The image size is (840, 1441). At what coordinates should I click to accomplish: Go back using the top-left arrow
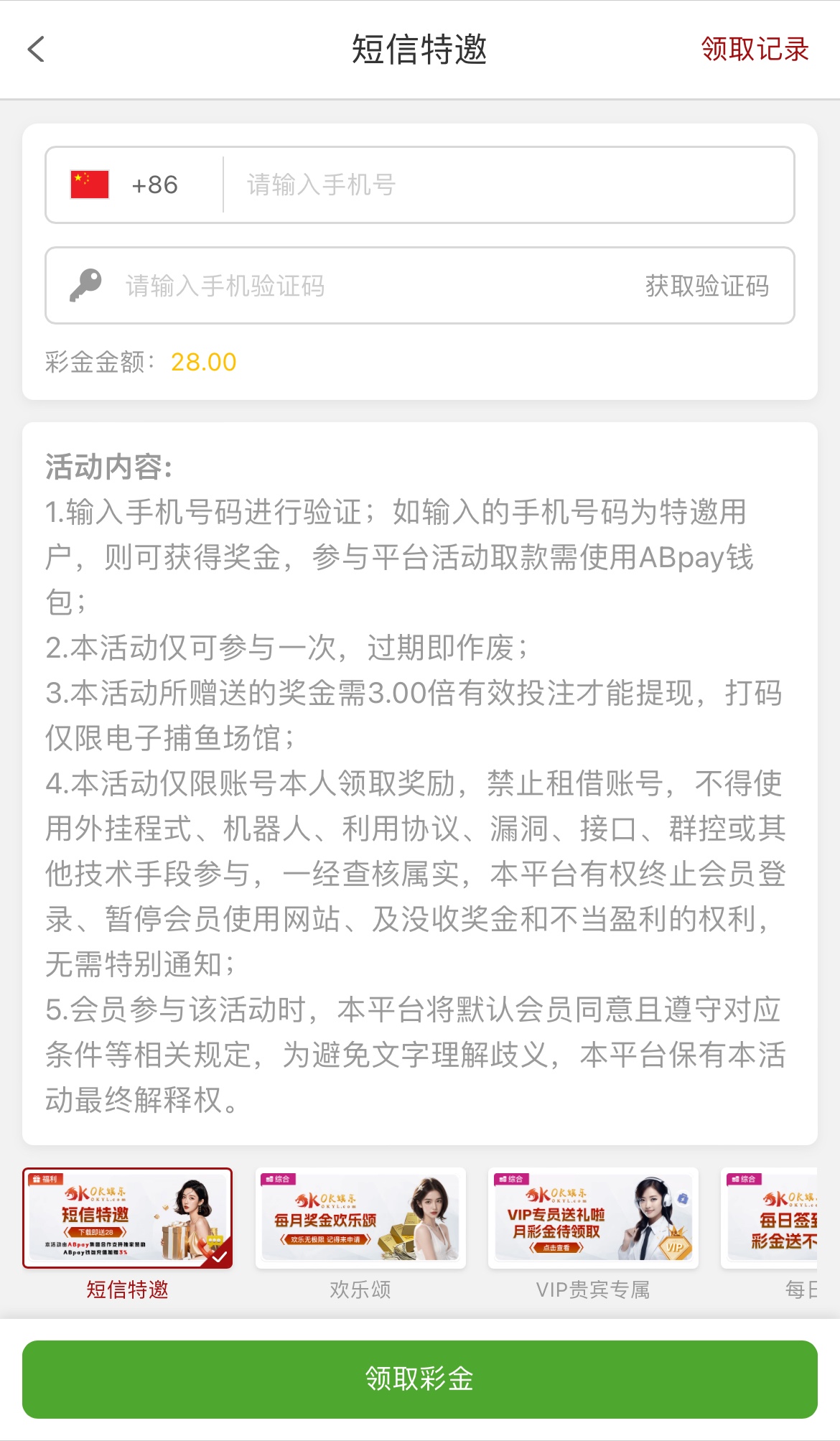[36, 50]
